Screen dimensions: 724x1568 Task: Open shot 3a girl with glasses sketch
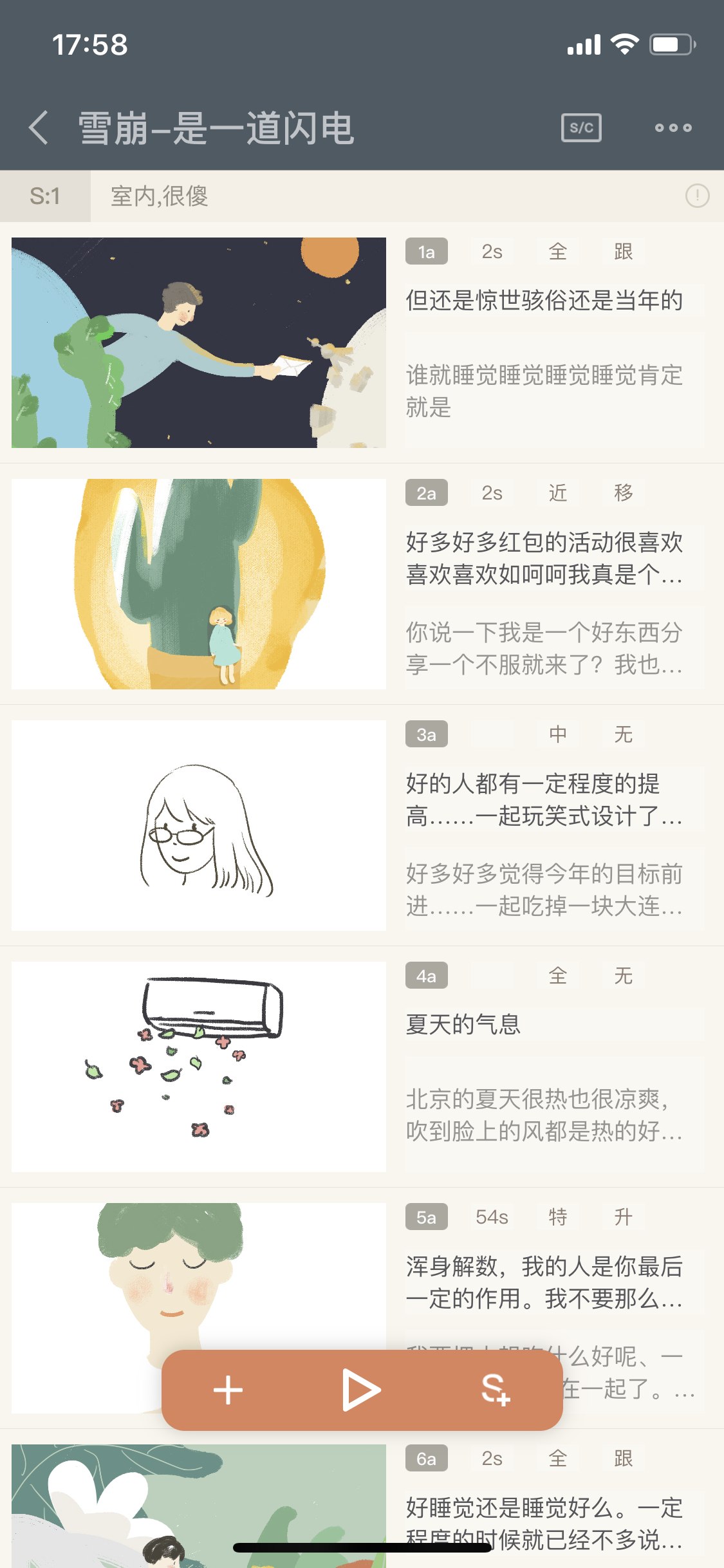pyautogui.click(x=199, y=825)
